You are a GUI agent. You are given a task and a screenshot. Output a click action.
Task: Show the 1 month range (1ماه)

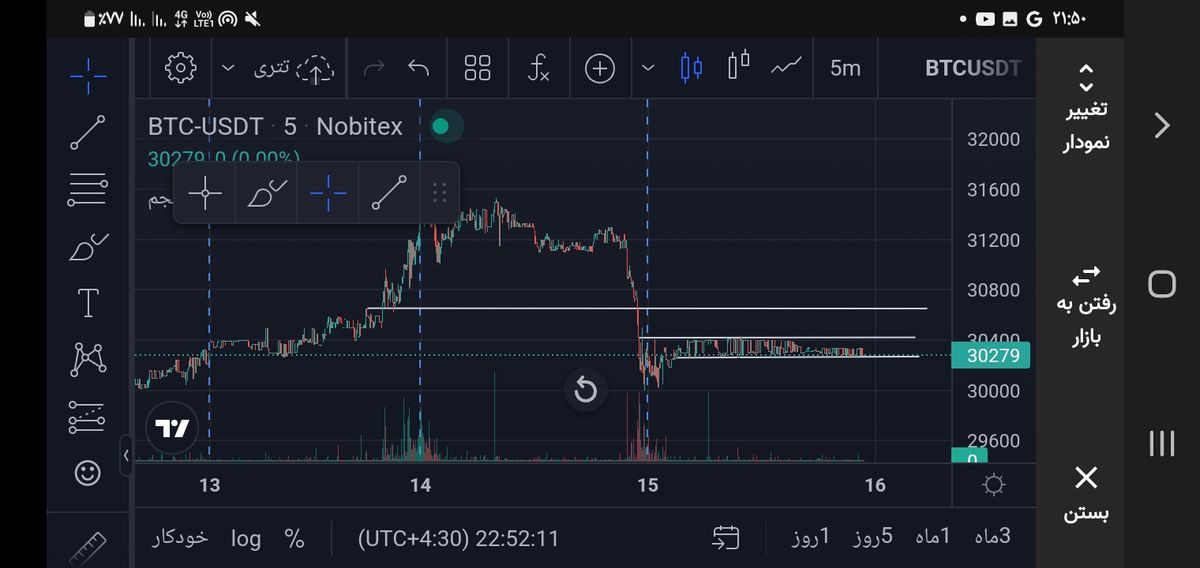(x=933, y=537)
